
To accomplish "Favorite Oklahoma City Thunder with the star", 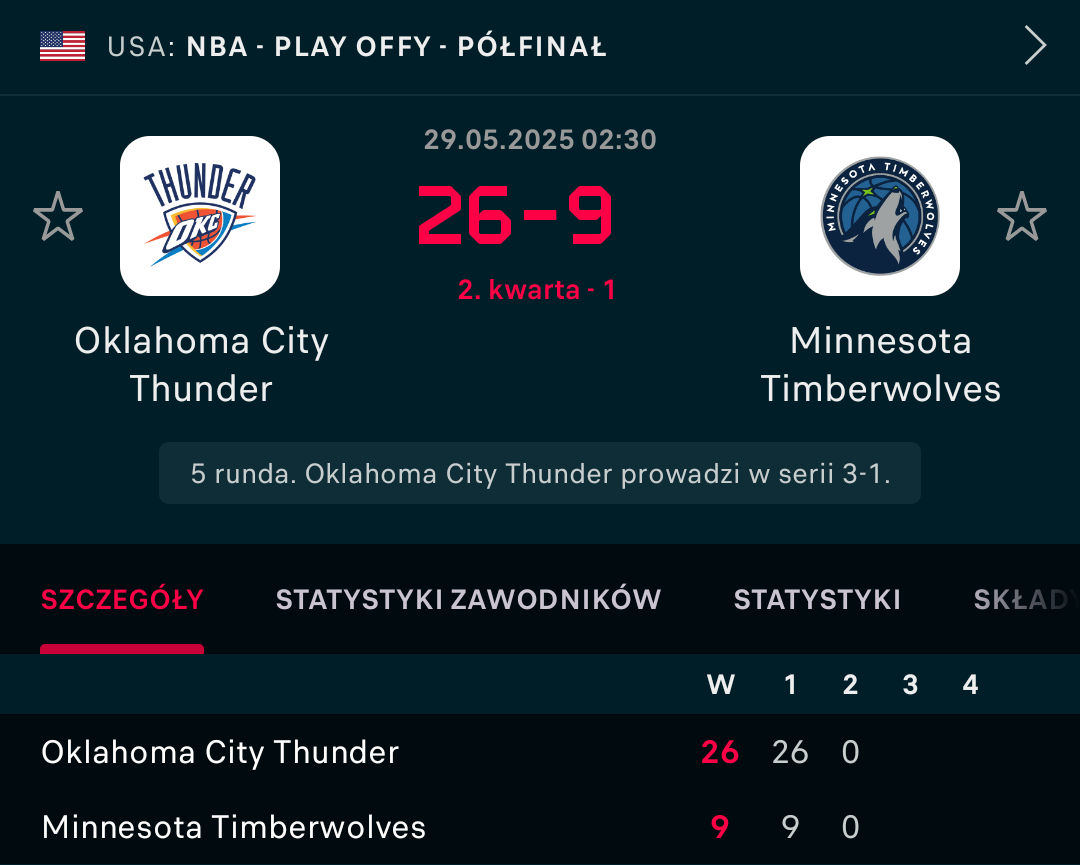I will click(x=58, y=217).
